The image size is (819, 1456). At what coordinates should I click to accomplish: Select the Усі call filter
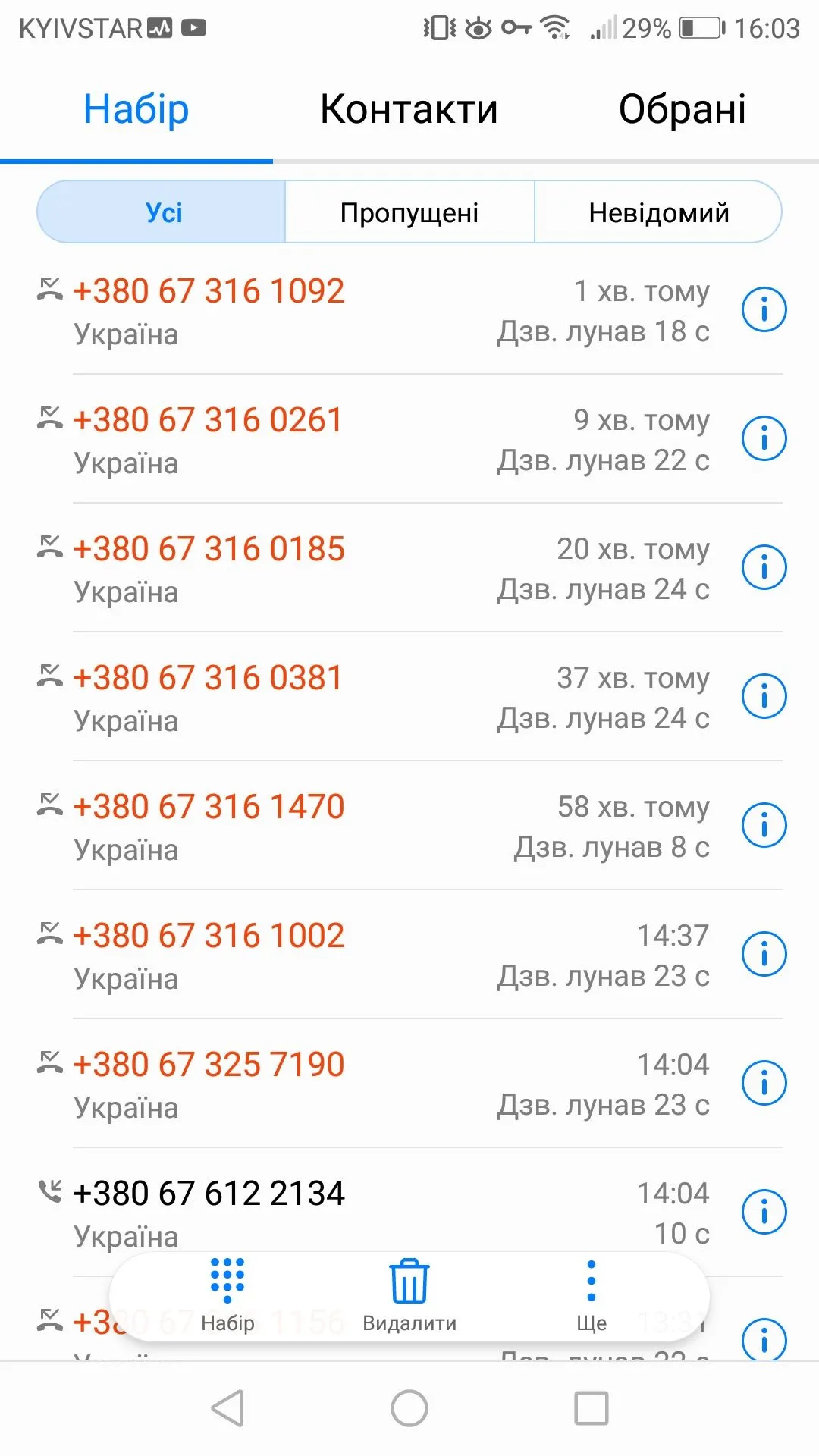[163, 212]
